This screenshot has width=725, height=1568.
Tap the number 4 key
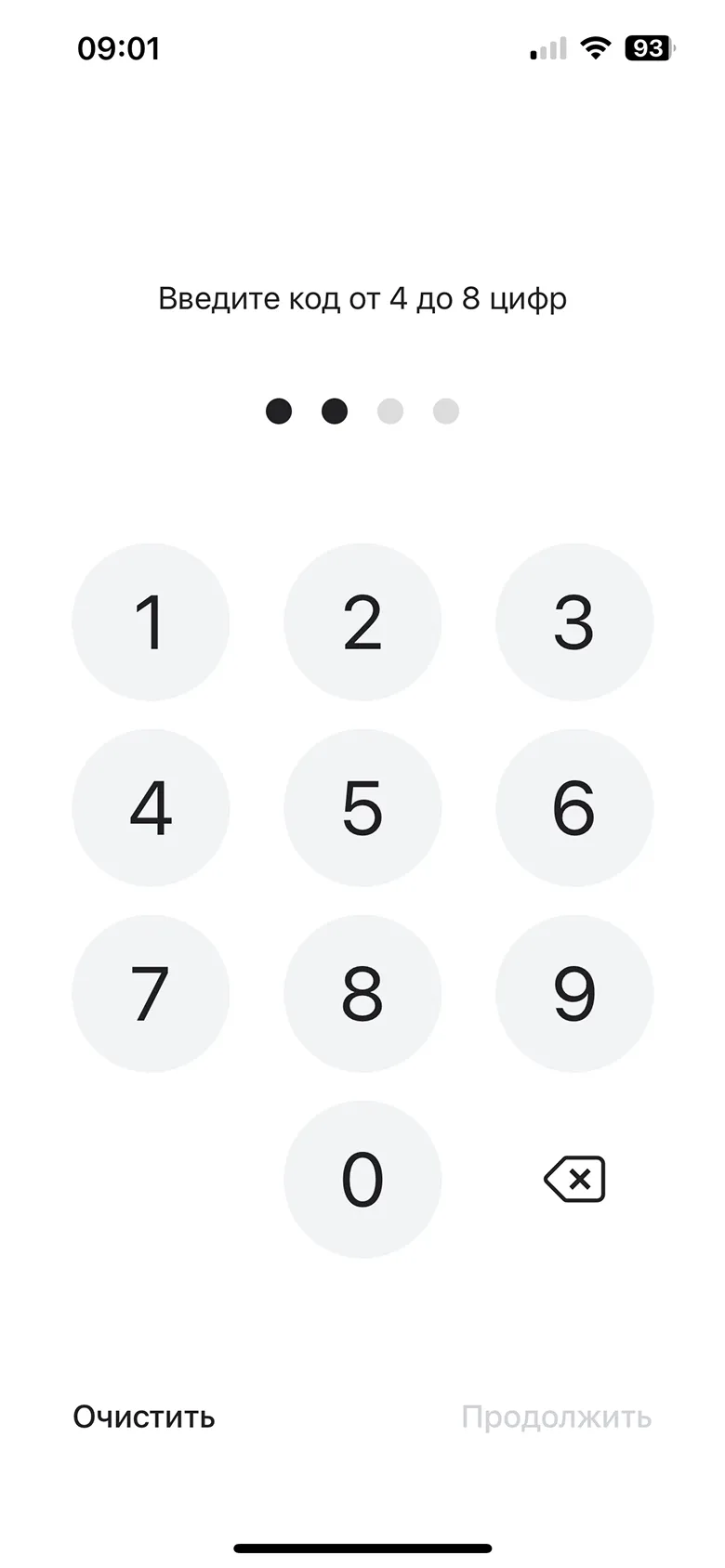[151, 808]
